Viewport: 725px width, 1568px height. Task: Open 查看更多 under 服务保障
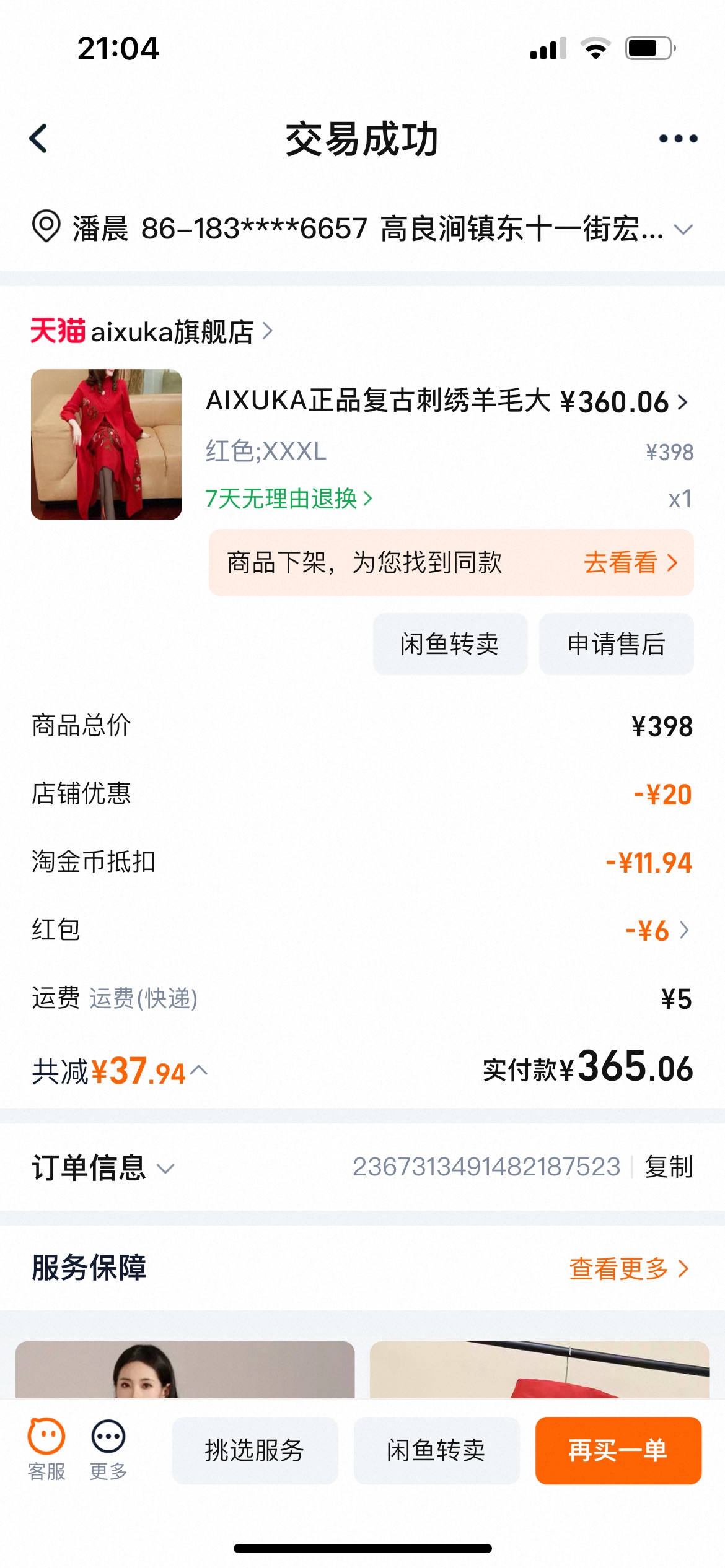click(628, 1268)
